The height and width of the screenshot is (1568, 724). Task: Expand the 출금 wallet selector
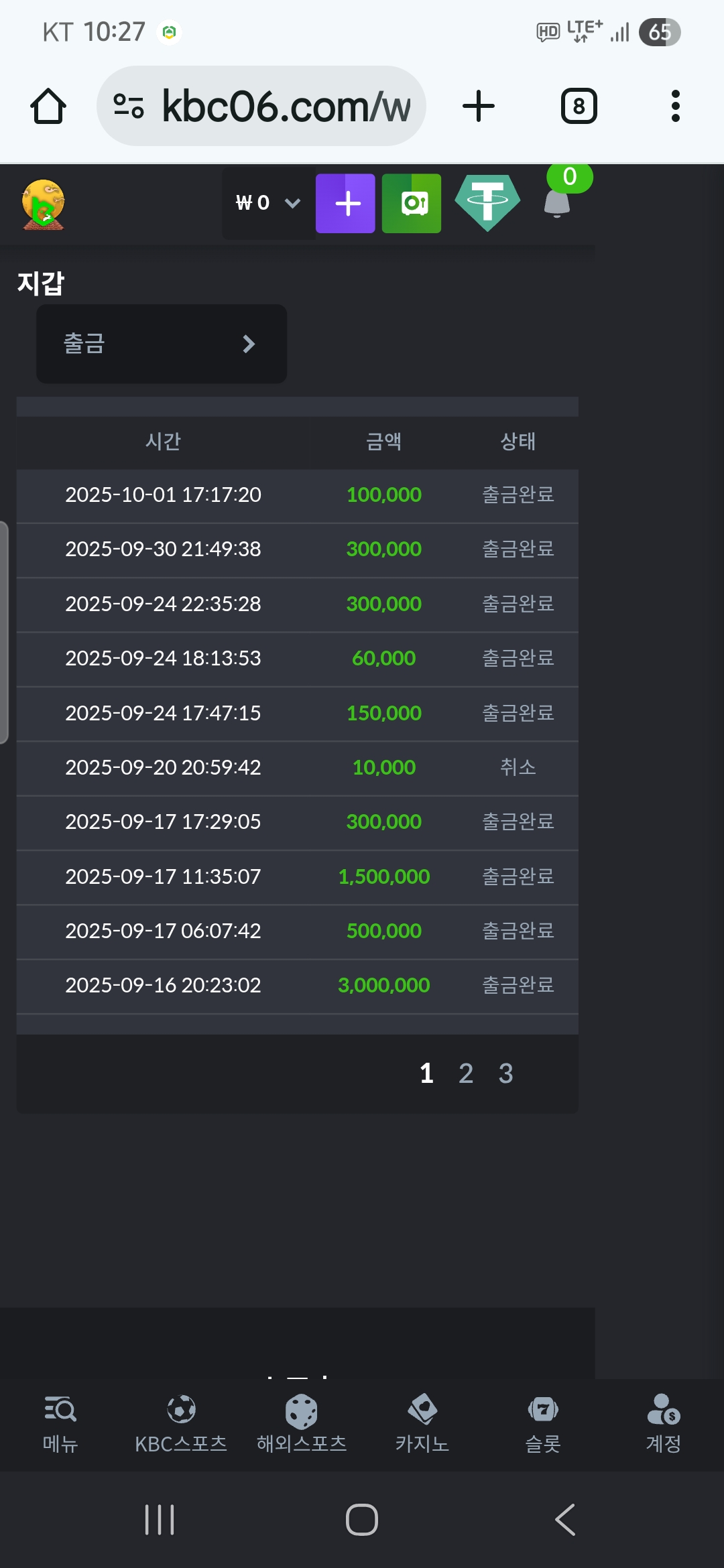(162, 344)
